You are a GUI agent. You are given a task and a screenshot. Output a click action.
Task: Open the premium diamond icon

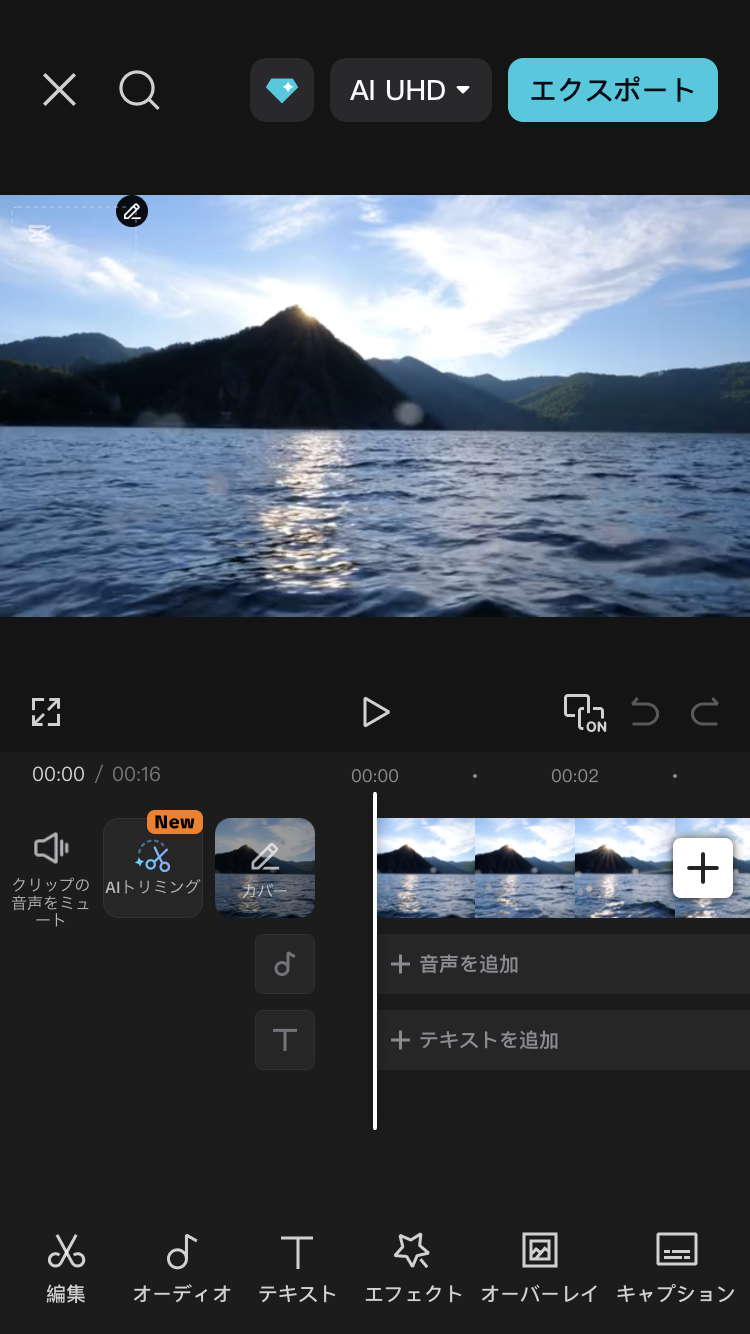[282, 90]
